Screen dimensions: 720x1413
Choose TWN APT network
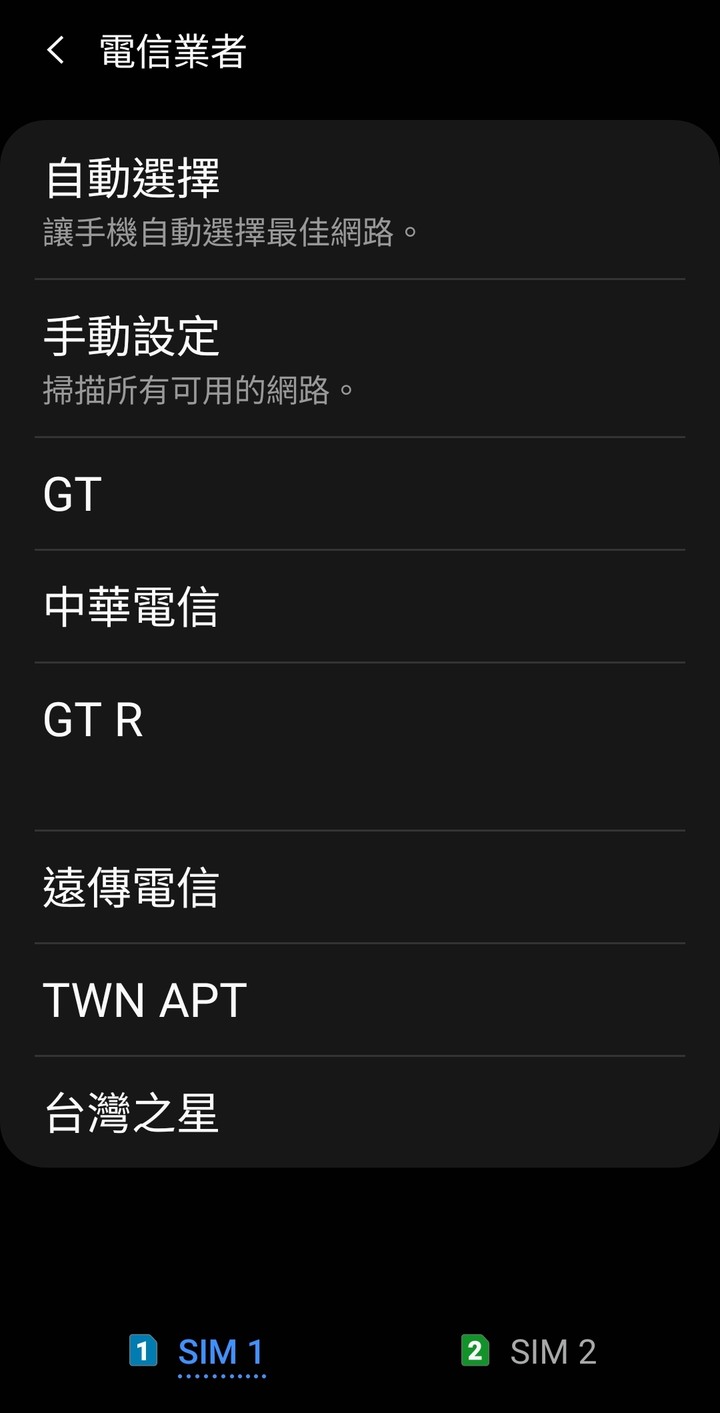(360, 999)
